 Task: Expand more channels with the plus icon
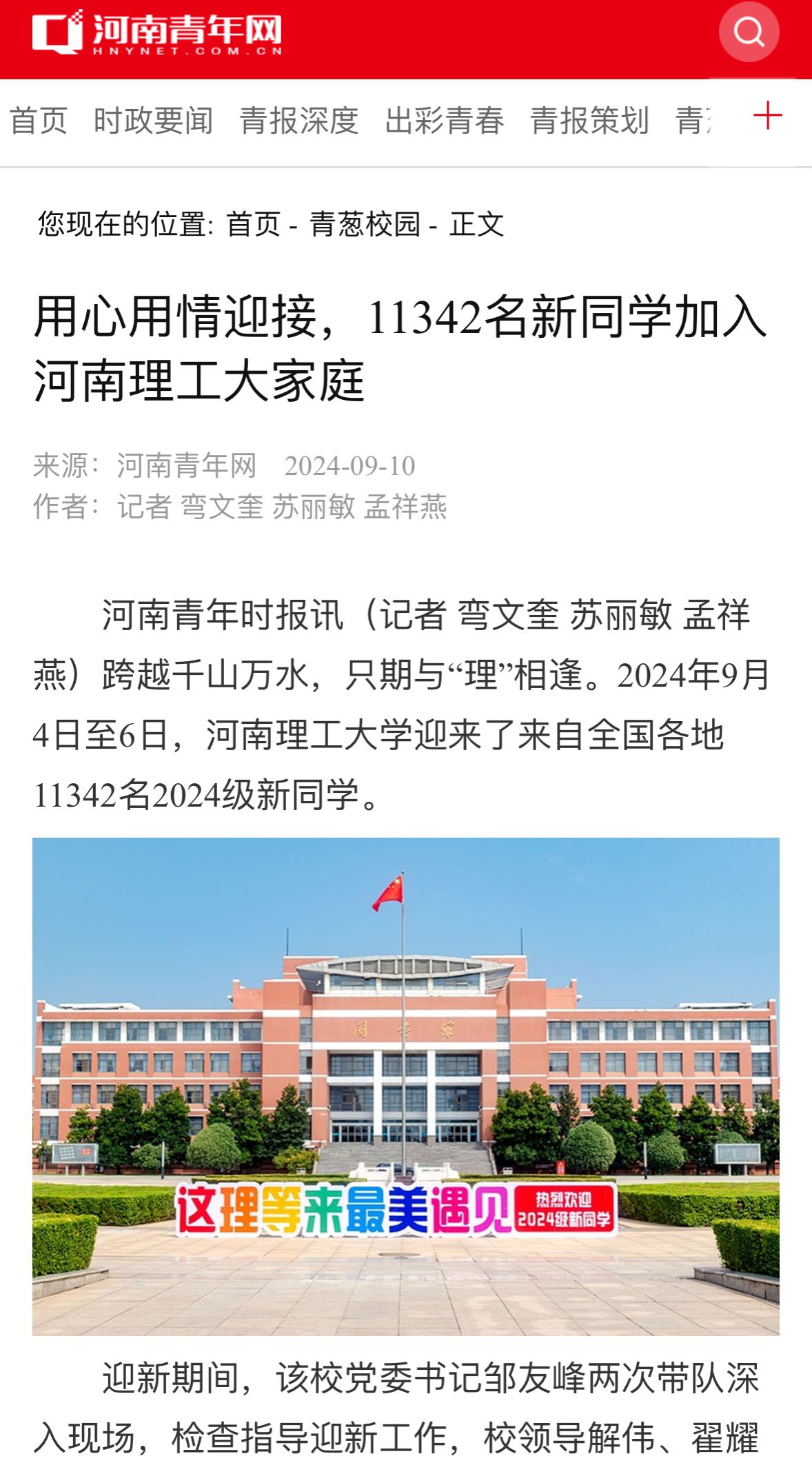[x=767, y=116]
